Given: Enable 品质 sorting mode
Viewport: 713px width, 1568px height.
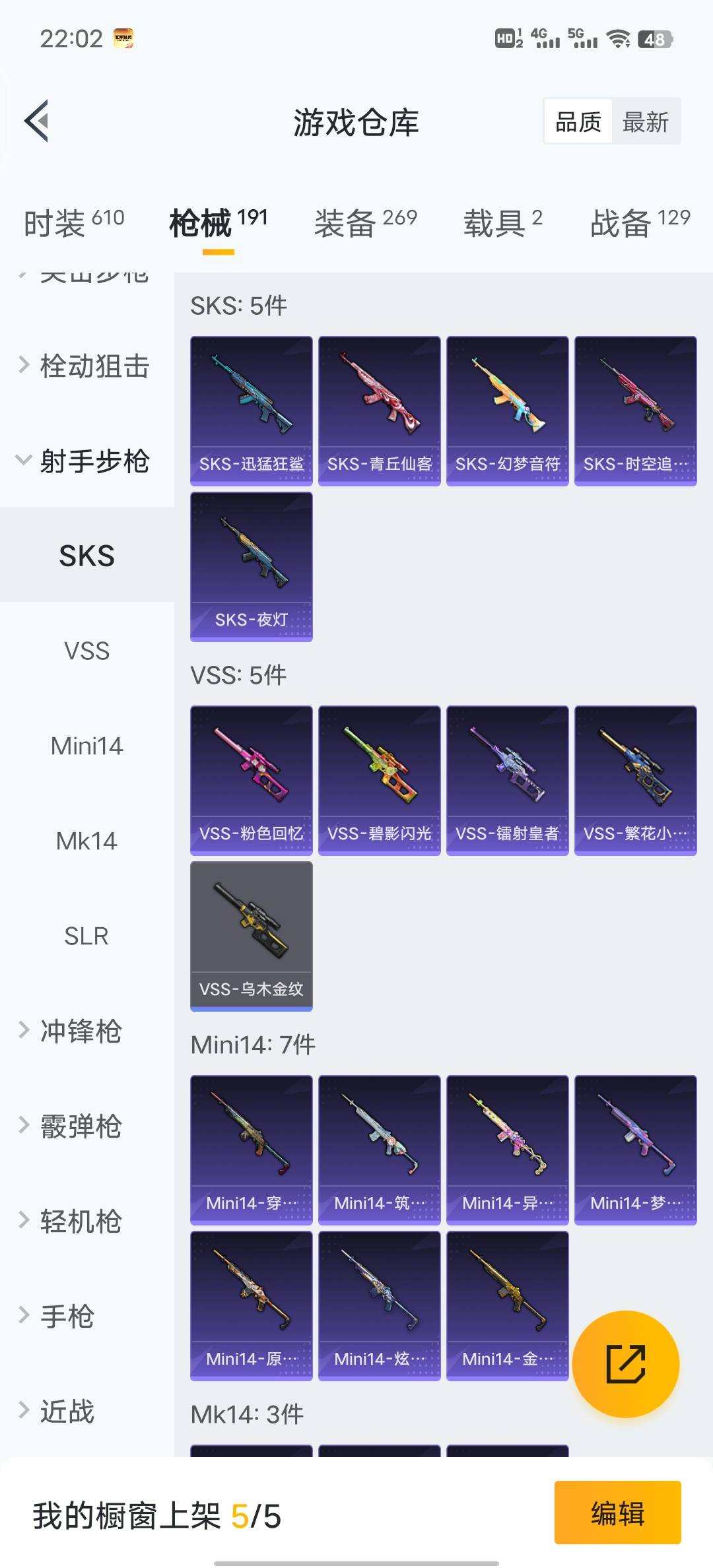Looking at the screenshot, I should coord(579,121).
